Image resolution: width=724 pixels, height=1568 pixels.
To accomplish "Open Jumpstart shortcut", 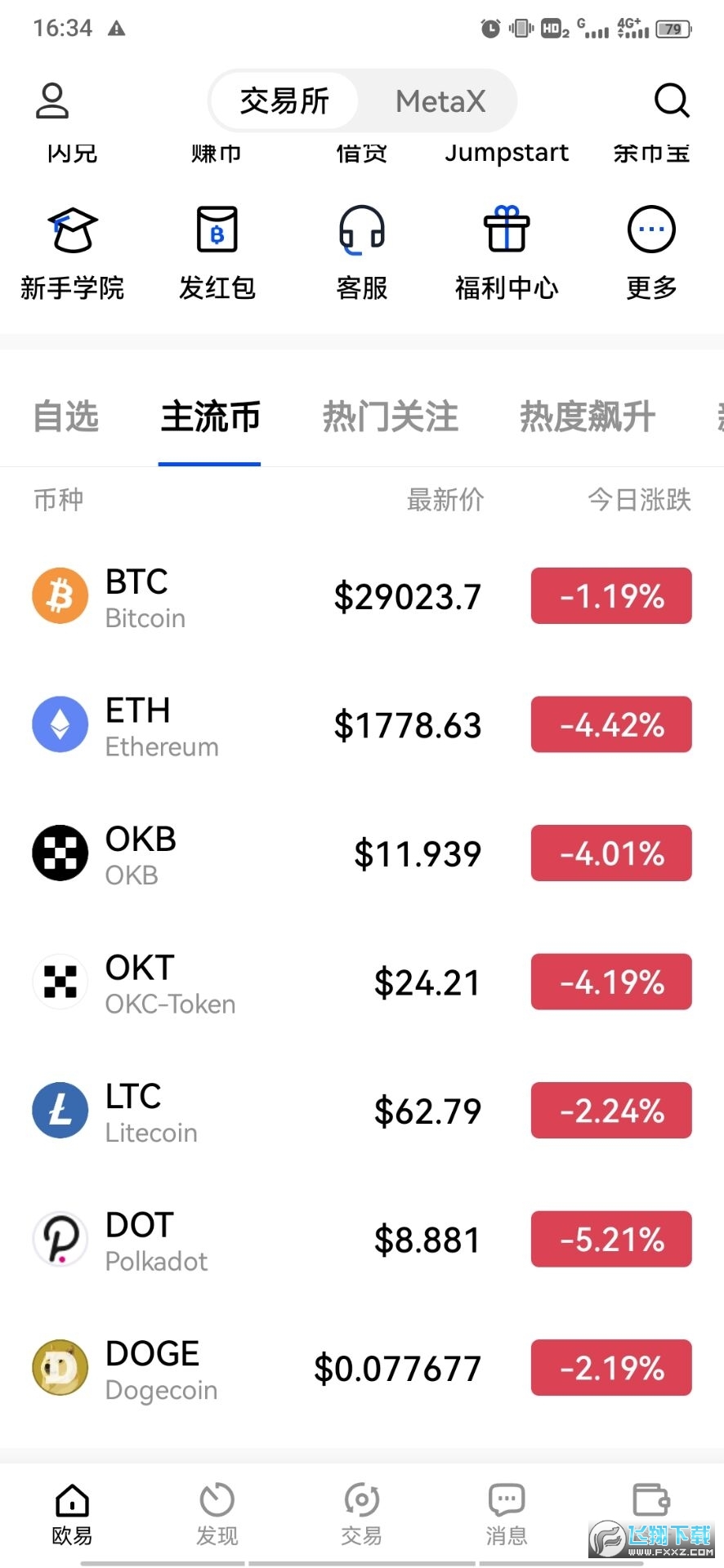I will tap(507, 152).
